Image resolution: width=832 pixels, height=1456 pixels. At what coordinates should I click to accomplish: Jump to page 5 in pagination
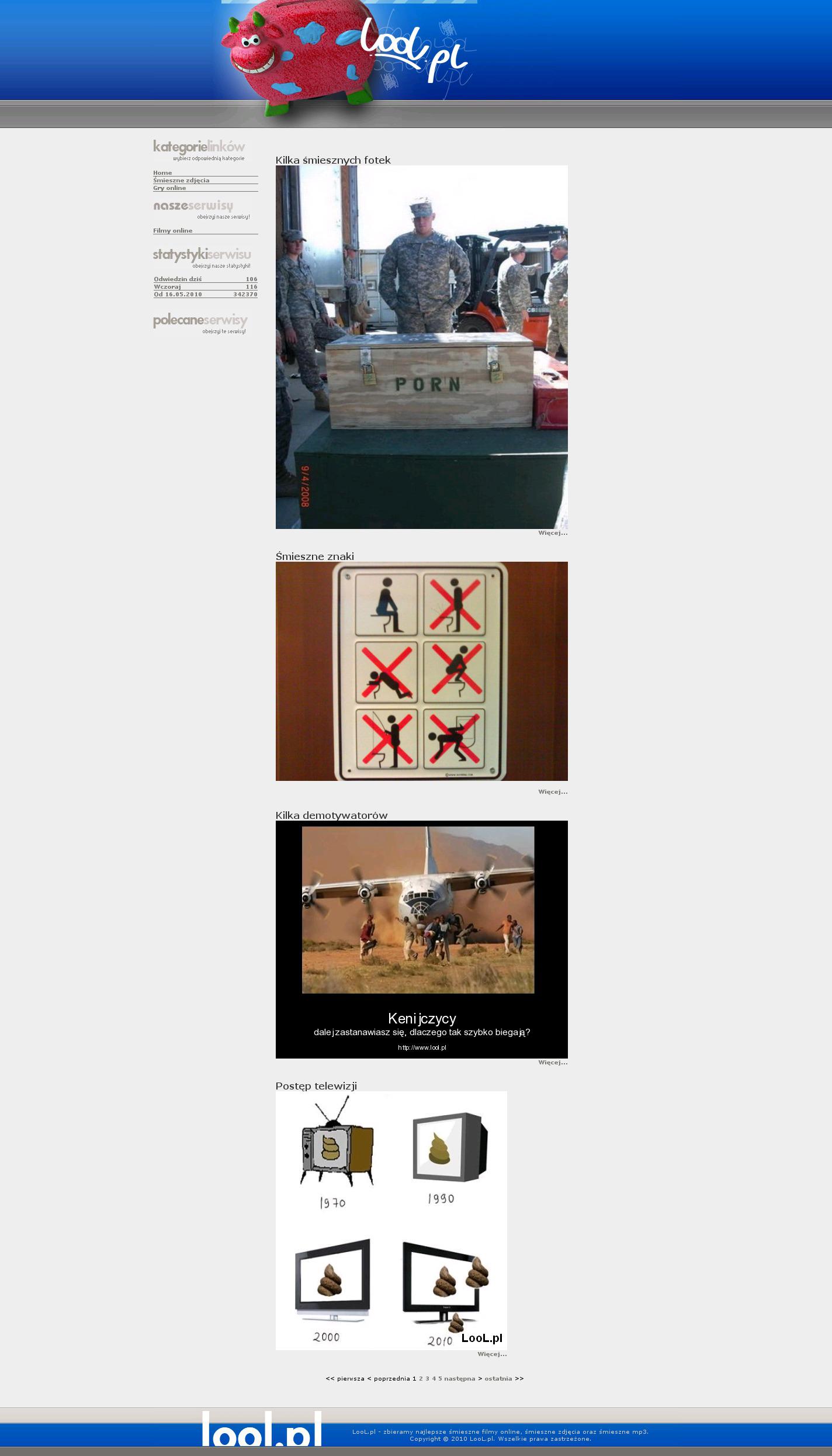coord(440,1378)
